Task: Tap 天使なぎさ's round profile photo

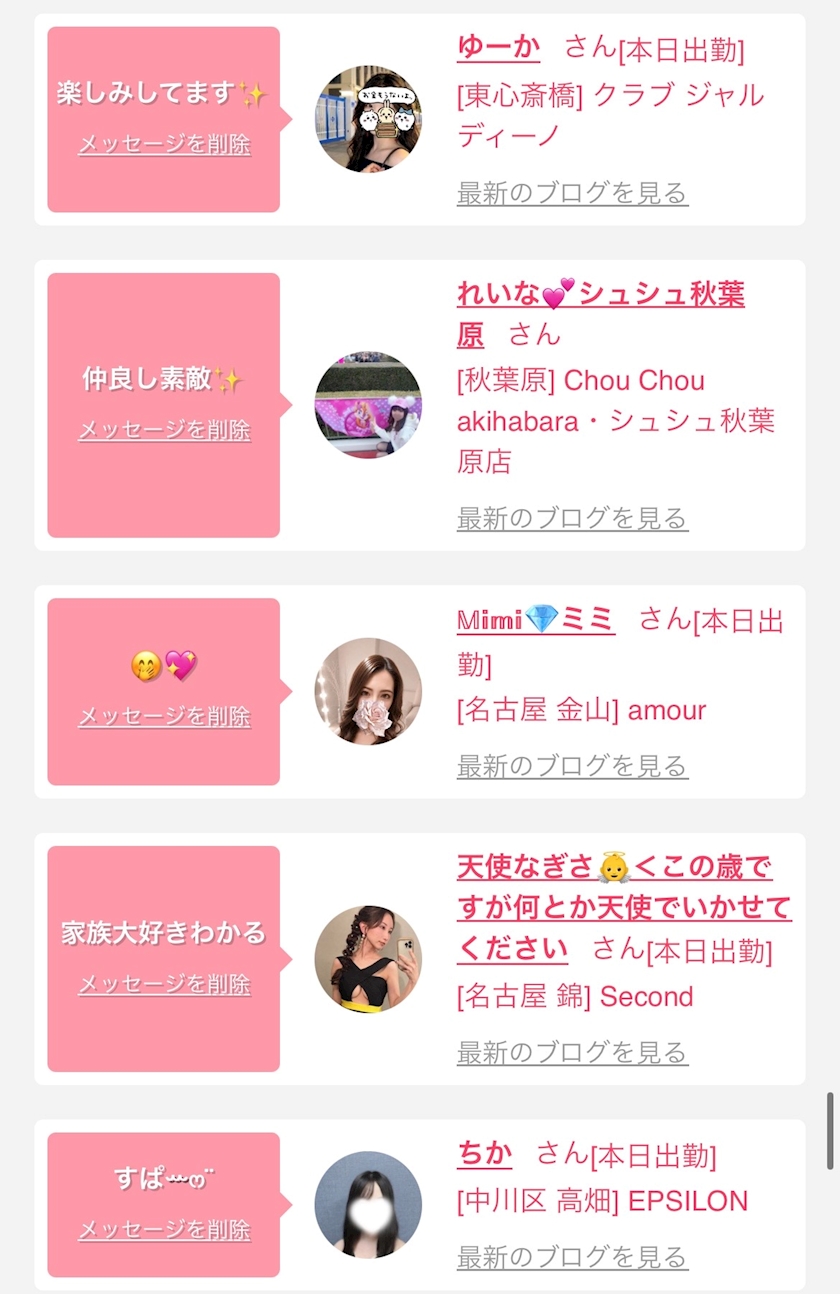Action: (x=368, y=959)
